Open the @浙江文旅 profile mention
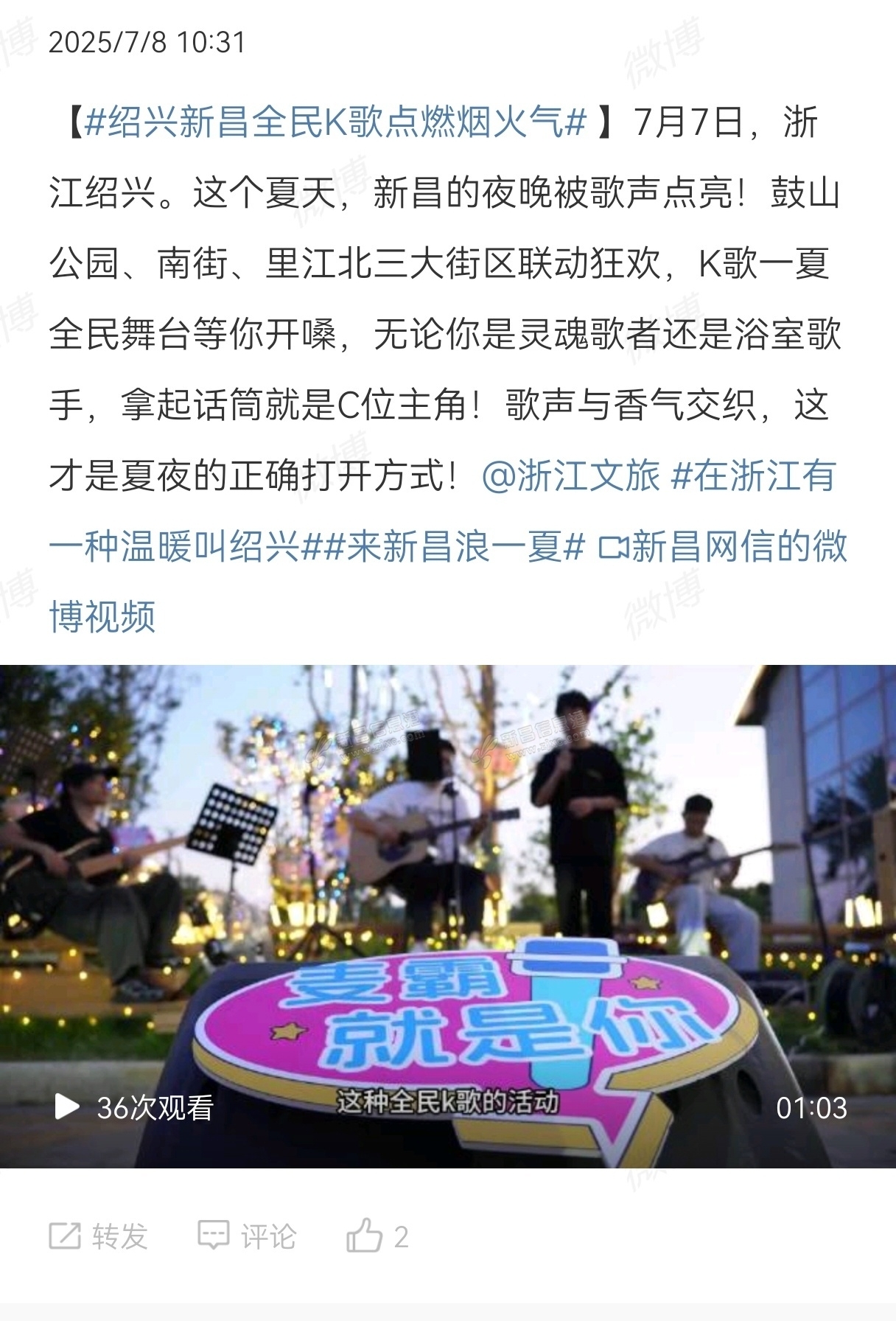The height and width of the screenshot is (1321, 896). [571, 475]
